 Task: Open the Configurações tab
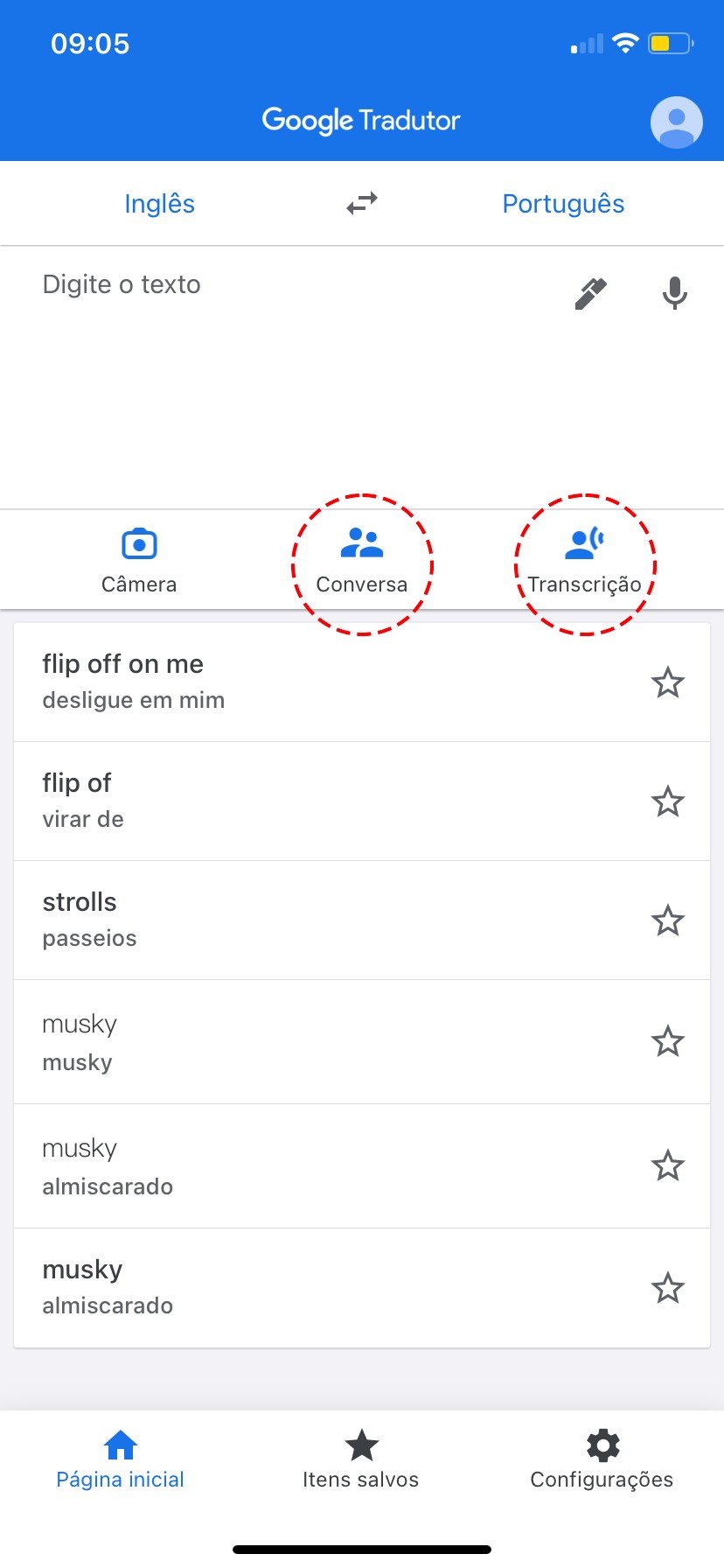(x=602, y=1459)
